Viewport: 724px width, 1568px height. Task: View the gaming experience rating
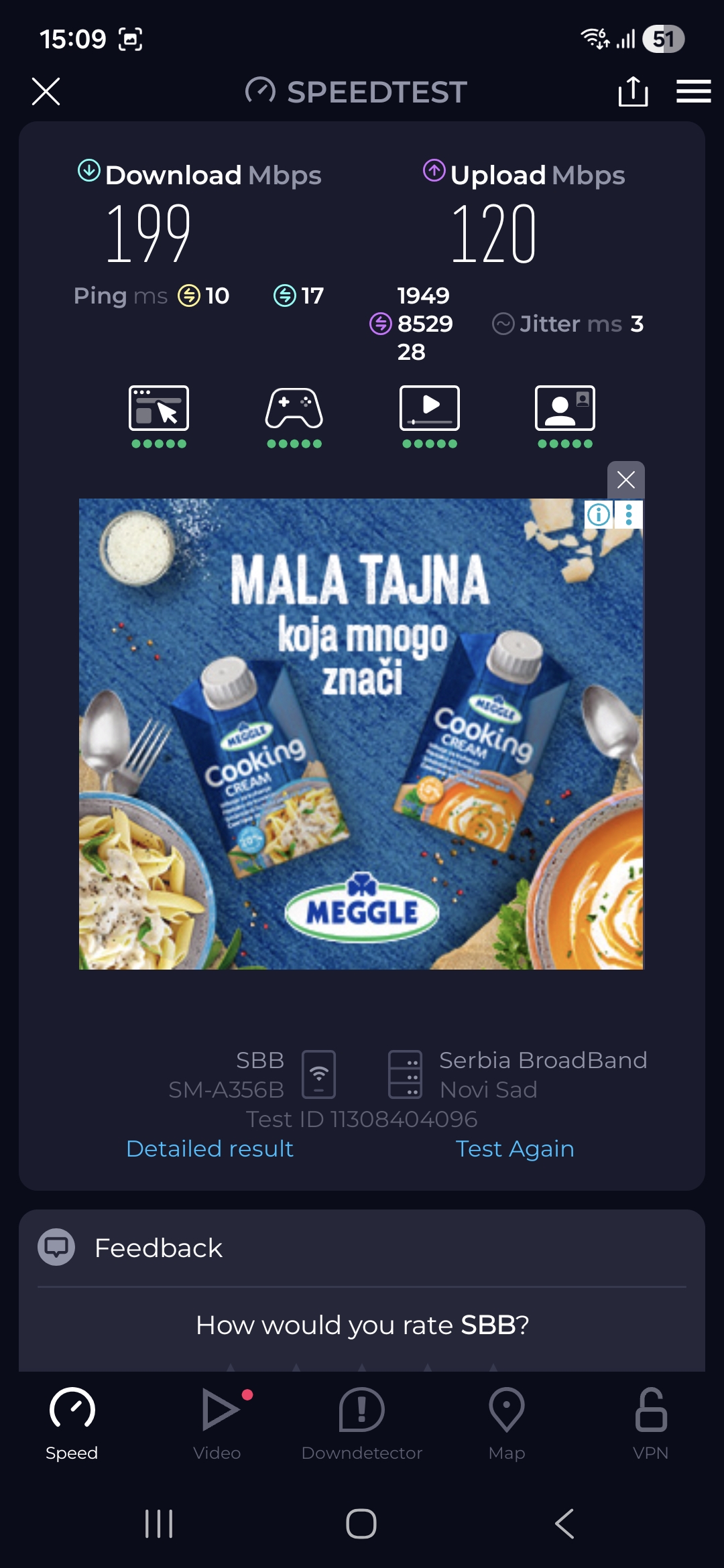click(x=294, y=415)
